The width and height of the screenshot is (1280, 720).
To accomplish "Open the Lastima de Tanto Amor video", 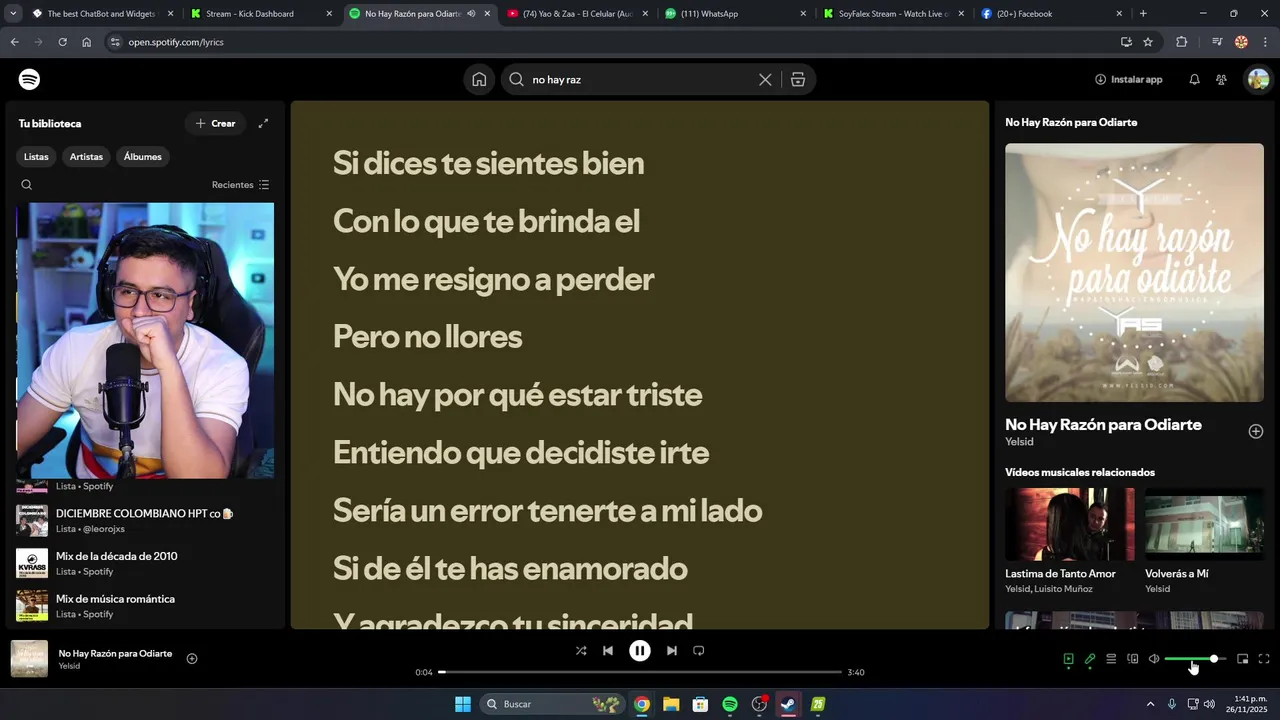I will pyautogui.click(x=1069, y=525).
